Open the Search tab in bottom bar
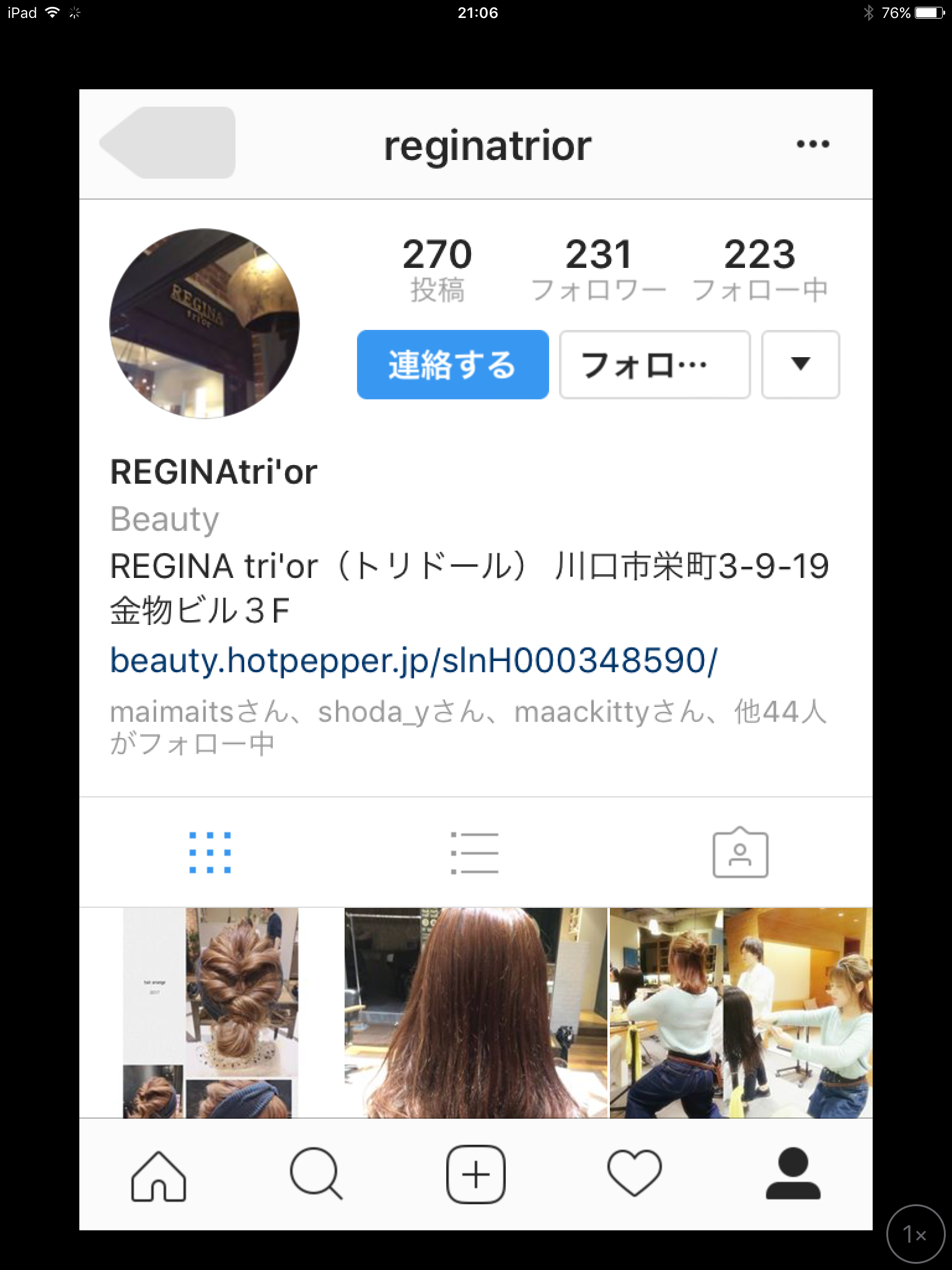952x1270 pixels. (316, 1175)
